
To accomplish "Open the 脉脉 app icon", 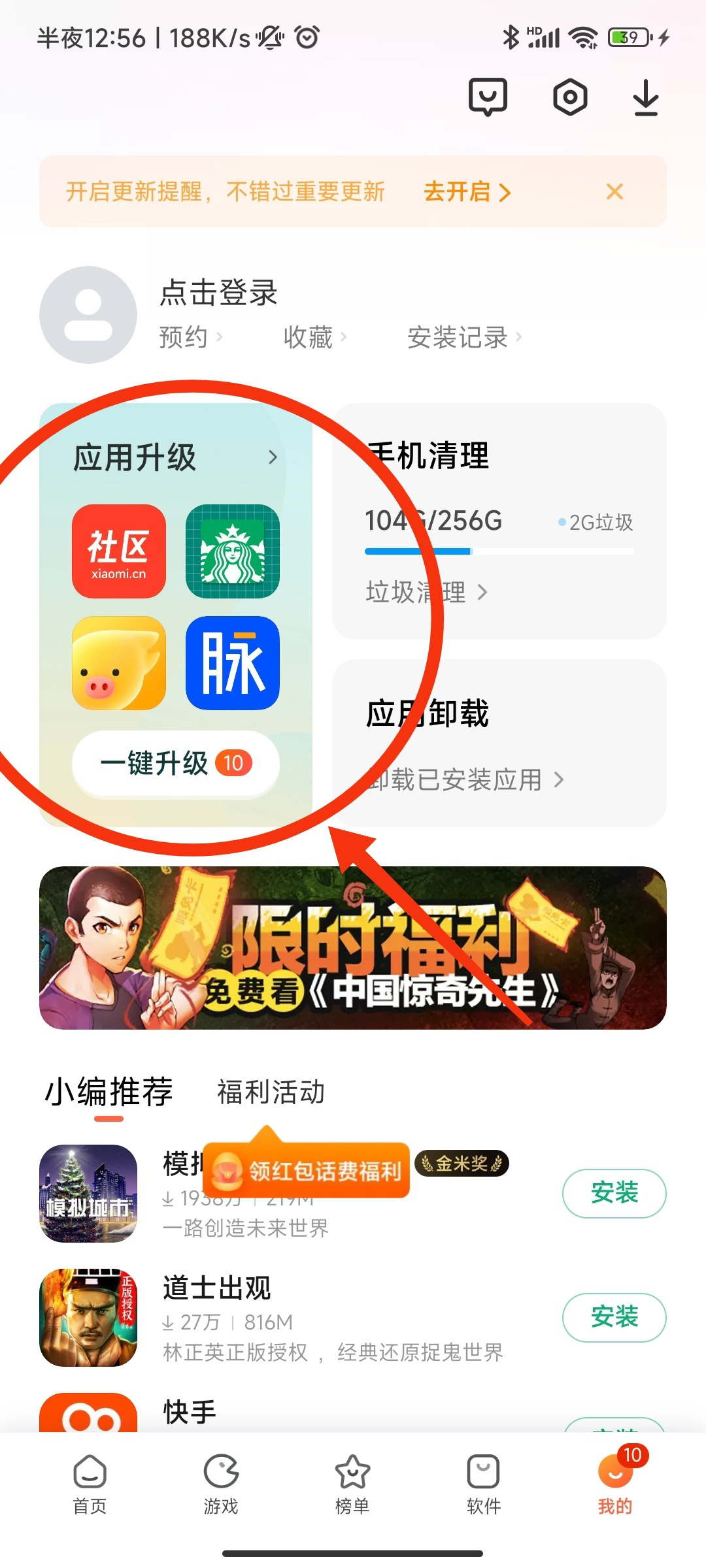I will coord(233,663).
